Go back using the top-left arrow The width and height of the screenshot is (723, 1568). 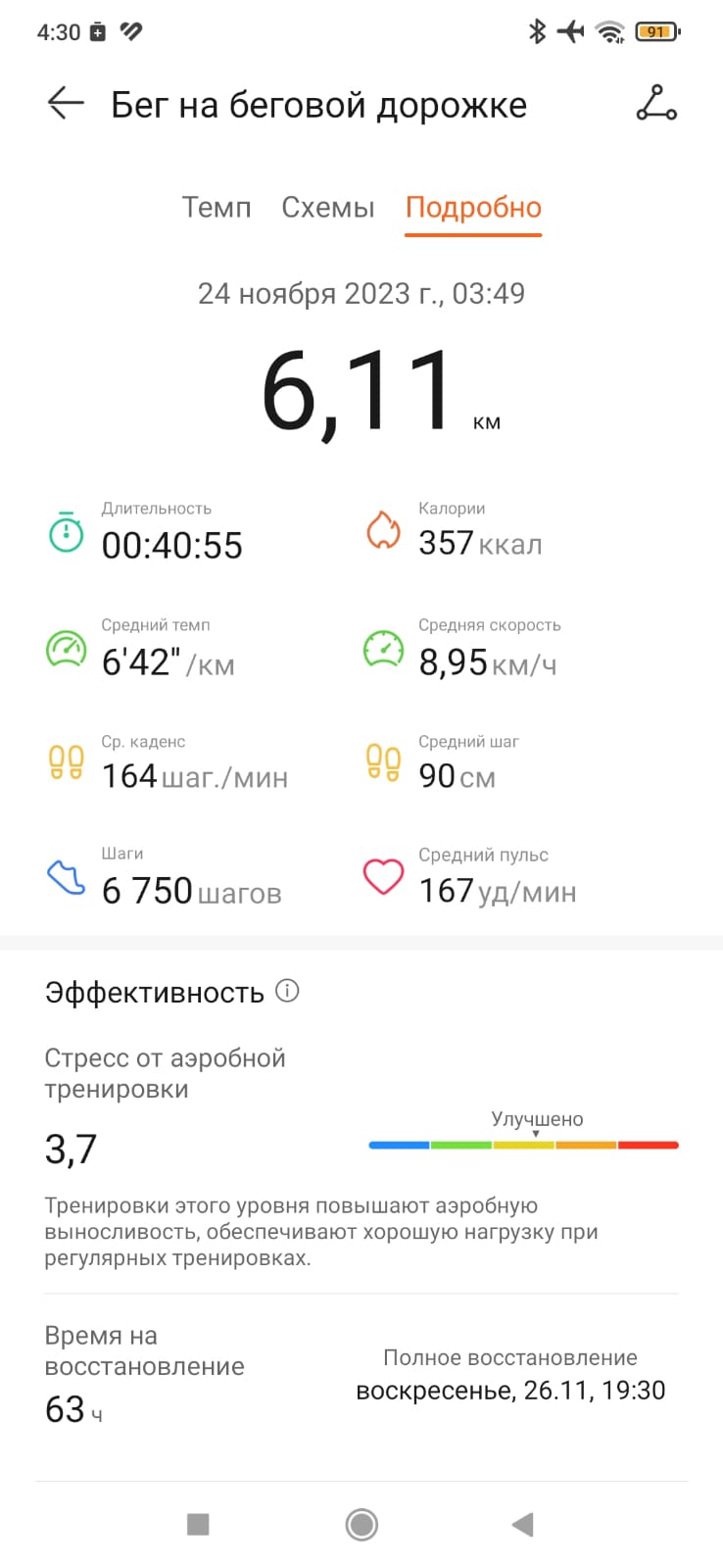coord(66,103)
